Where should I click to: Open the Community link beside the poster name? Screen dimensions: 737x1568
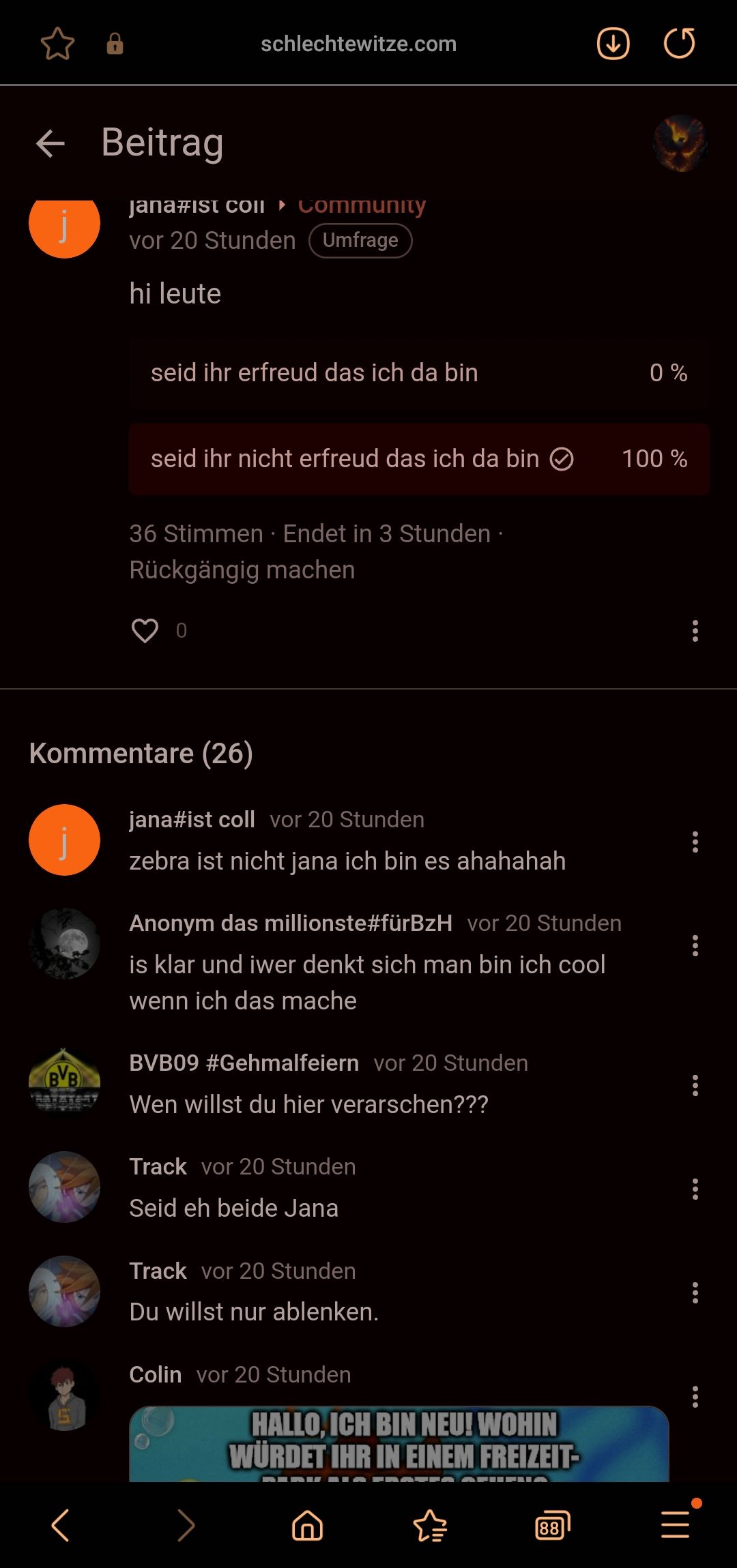point(362,206)
